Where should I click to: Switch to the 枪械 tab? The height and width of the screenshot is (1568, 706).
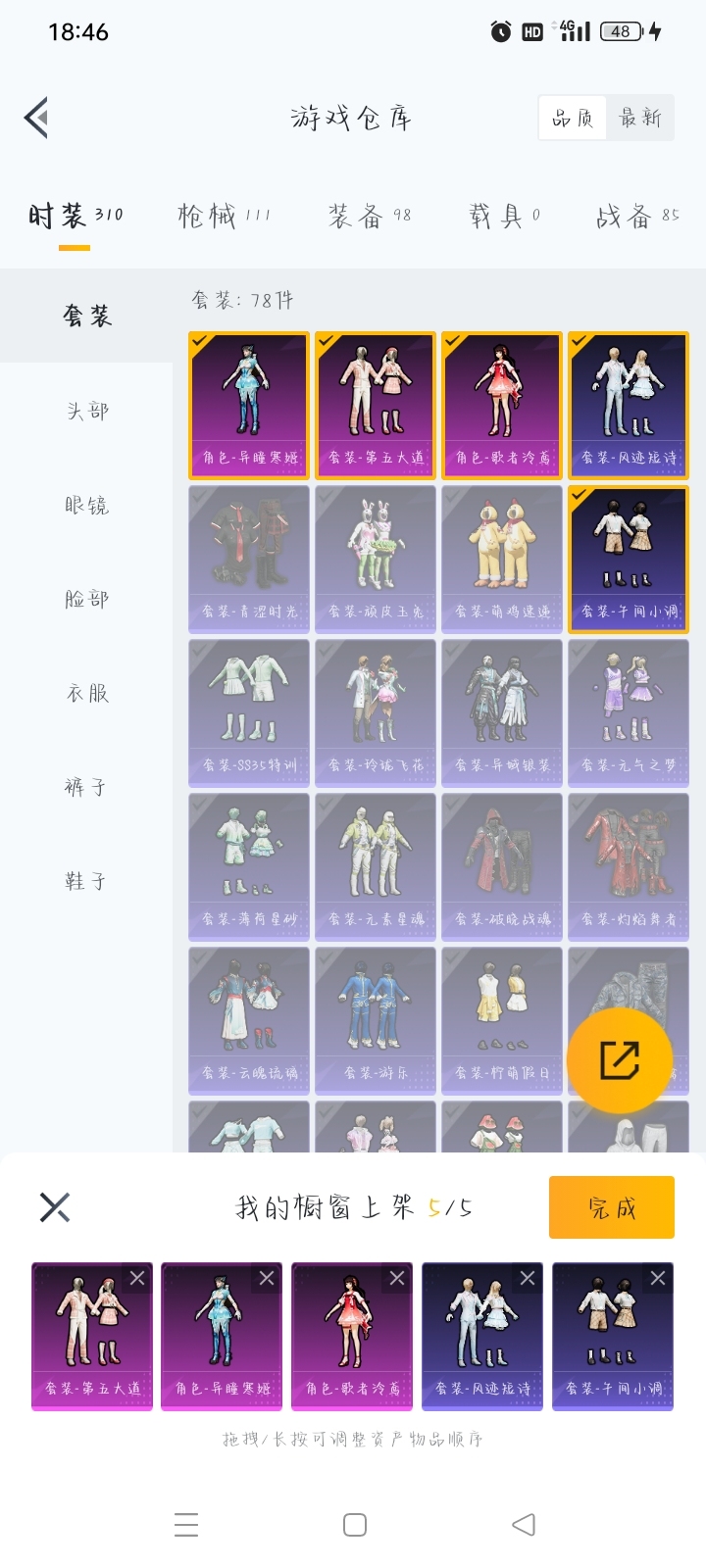(x=224, y=216)
